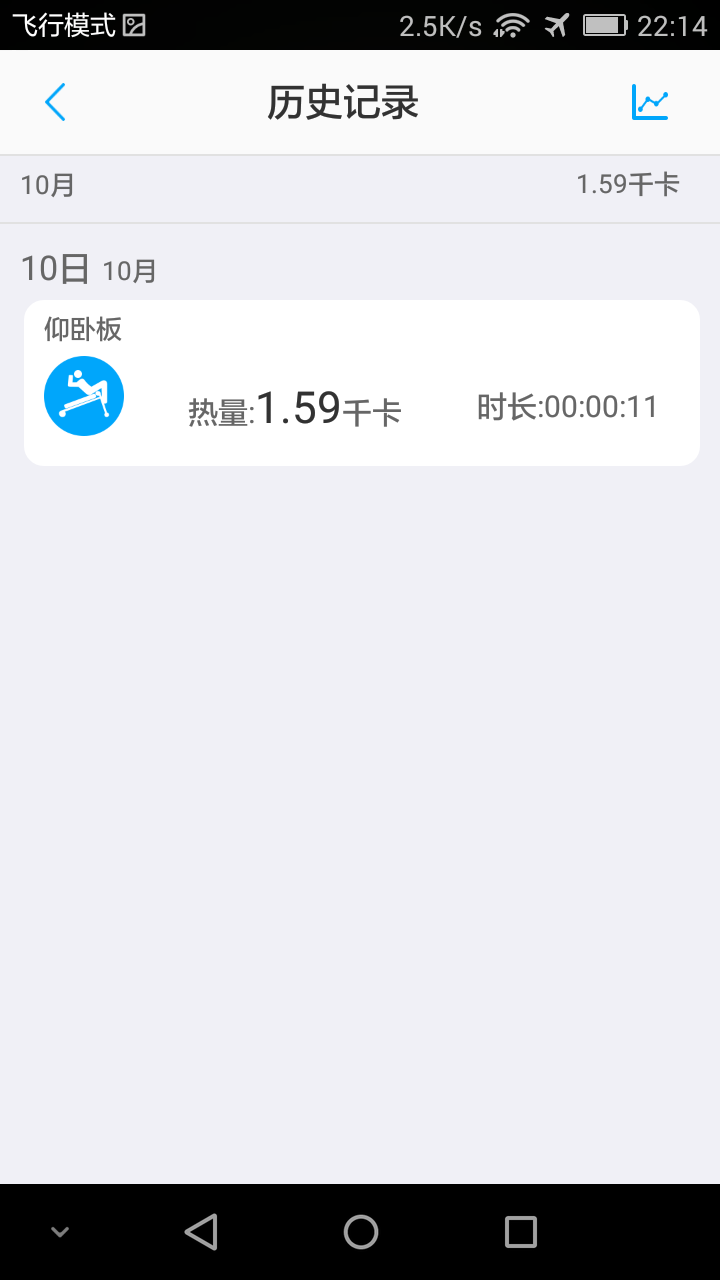Screen dimensions: 720x1280
Task: Tap the 时长:00:00:11 duration text
Action: tap(567, 407)
